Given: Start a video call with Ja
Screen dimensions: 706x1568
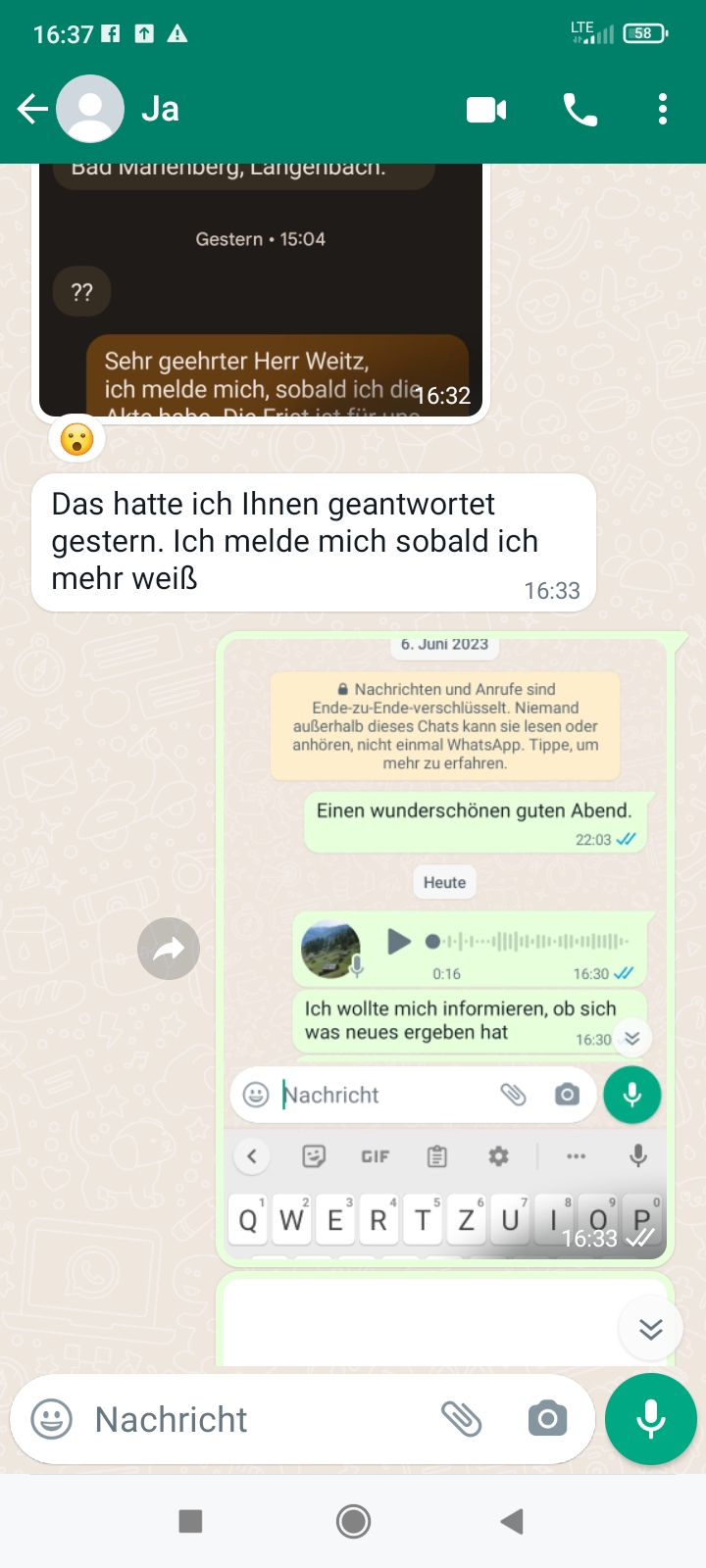Looking at the screenshot, I should click(x=486, y=109).
